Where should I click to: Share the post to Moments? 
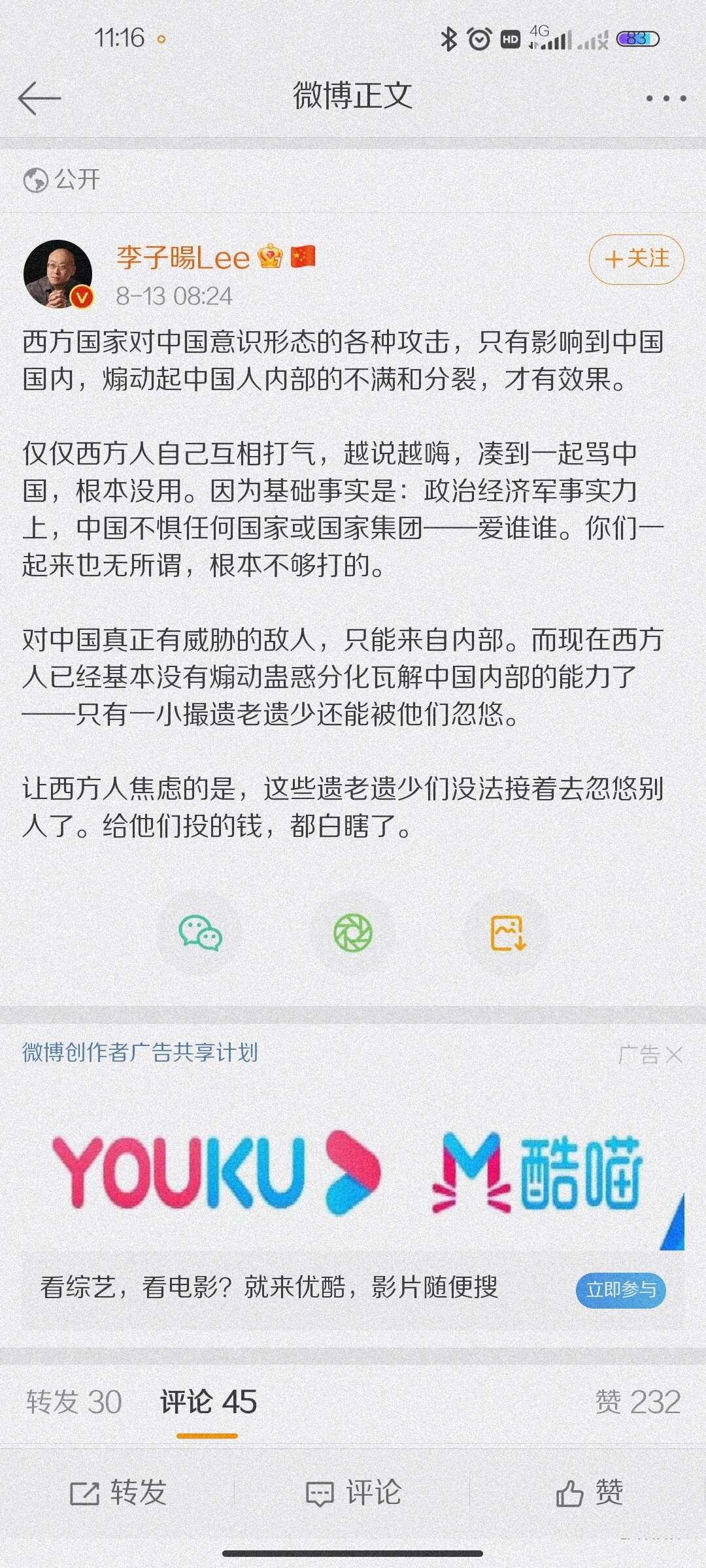[353, 932]
